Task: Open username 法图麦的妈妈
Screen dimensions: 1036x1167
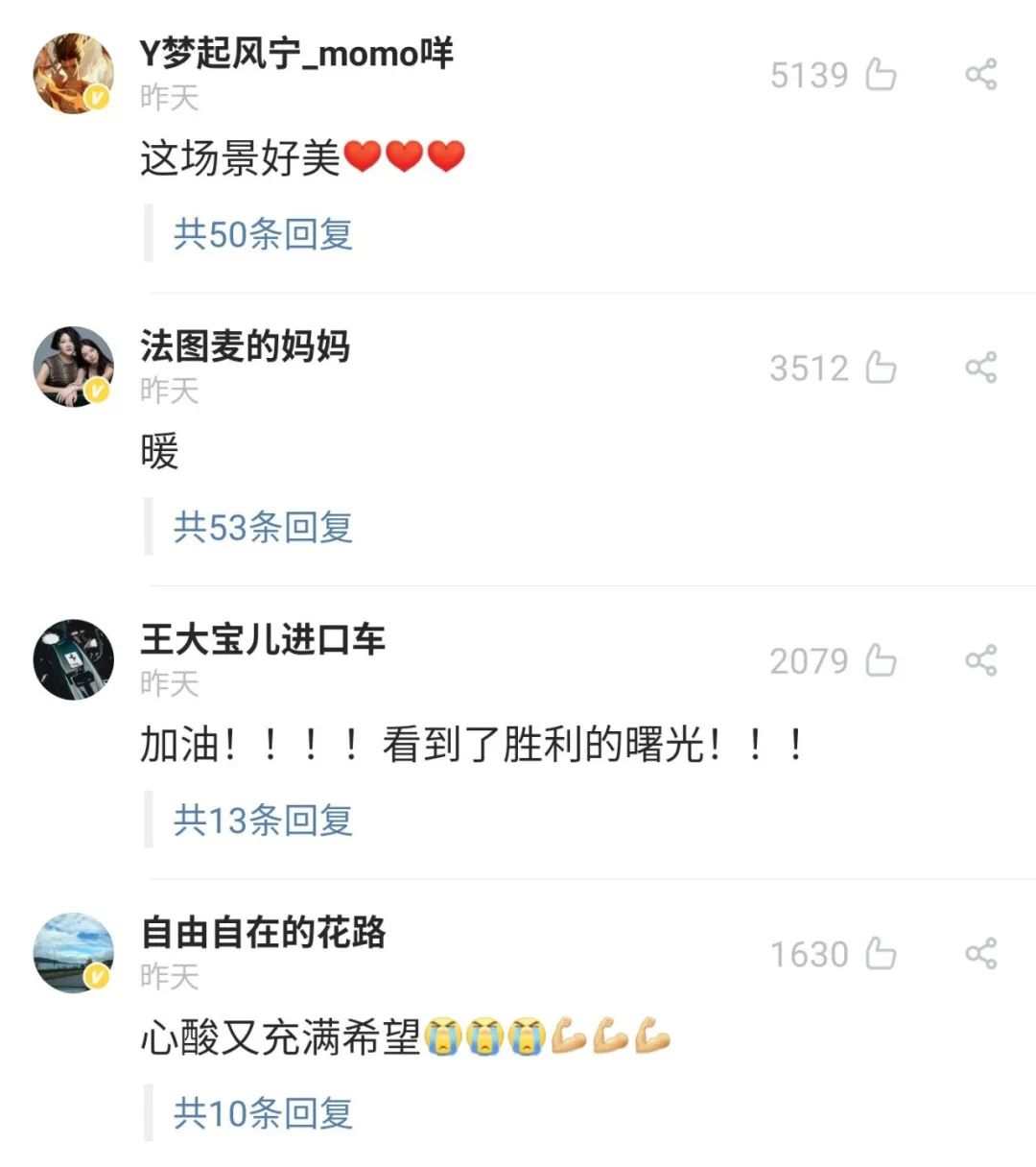Action: coord(245,346)
